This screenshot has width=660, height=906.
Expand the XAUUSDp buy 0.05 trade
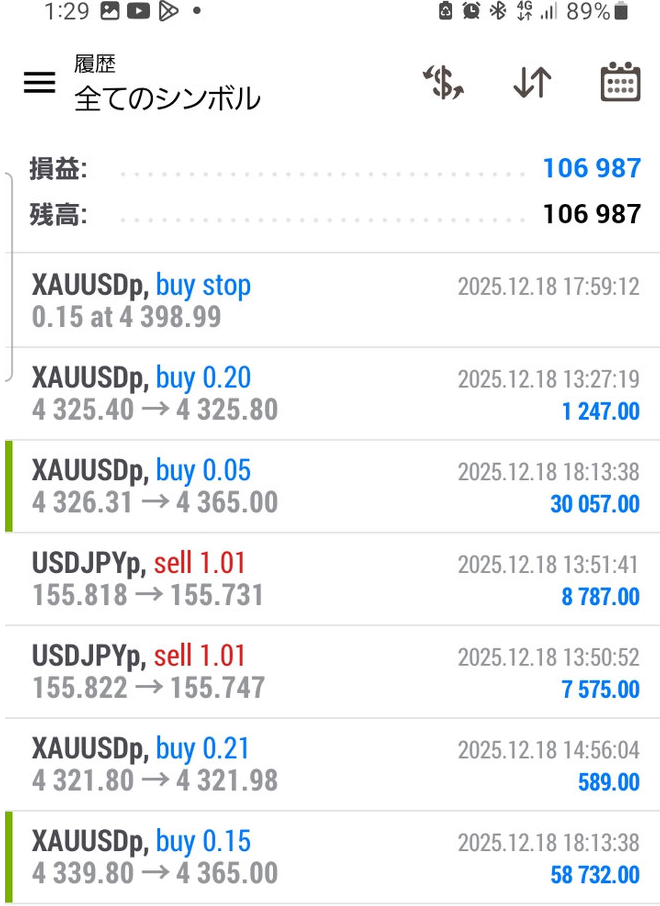[x=330, y=487]
